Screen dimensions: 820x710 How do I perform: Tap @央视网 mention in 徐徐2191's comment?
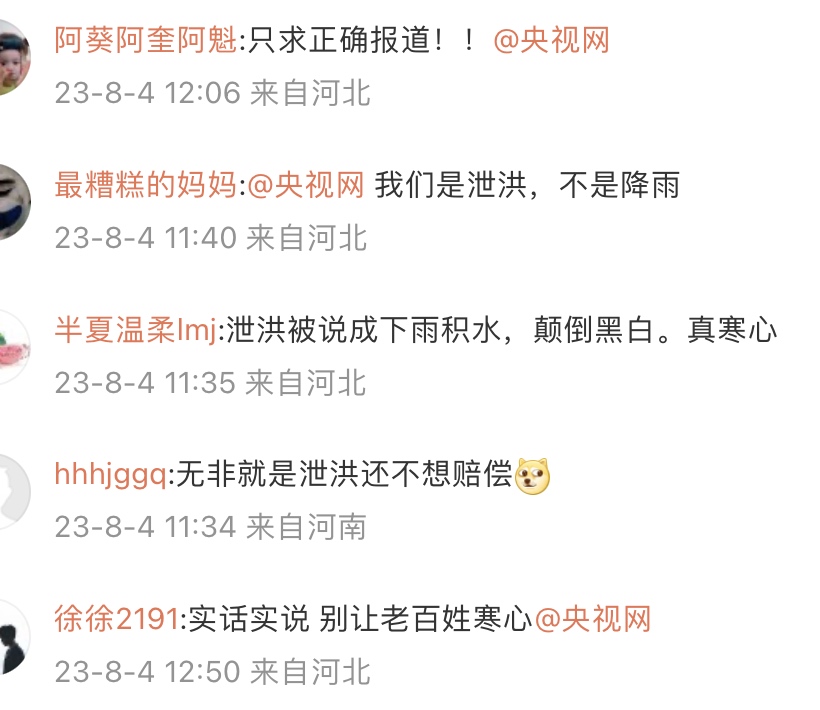coord(593,619)
